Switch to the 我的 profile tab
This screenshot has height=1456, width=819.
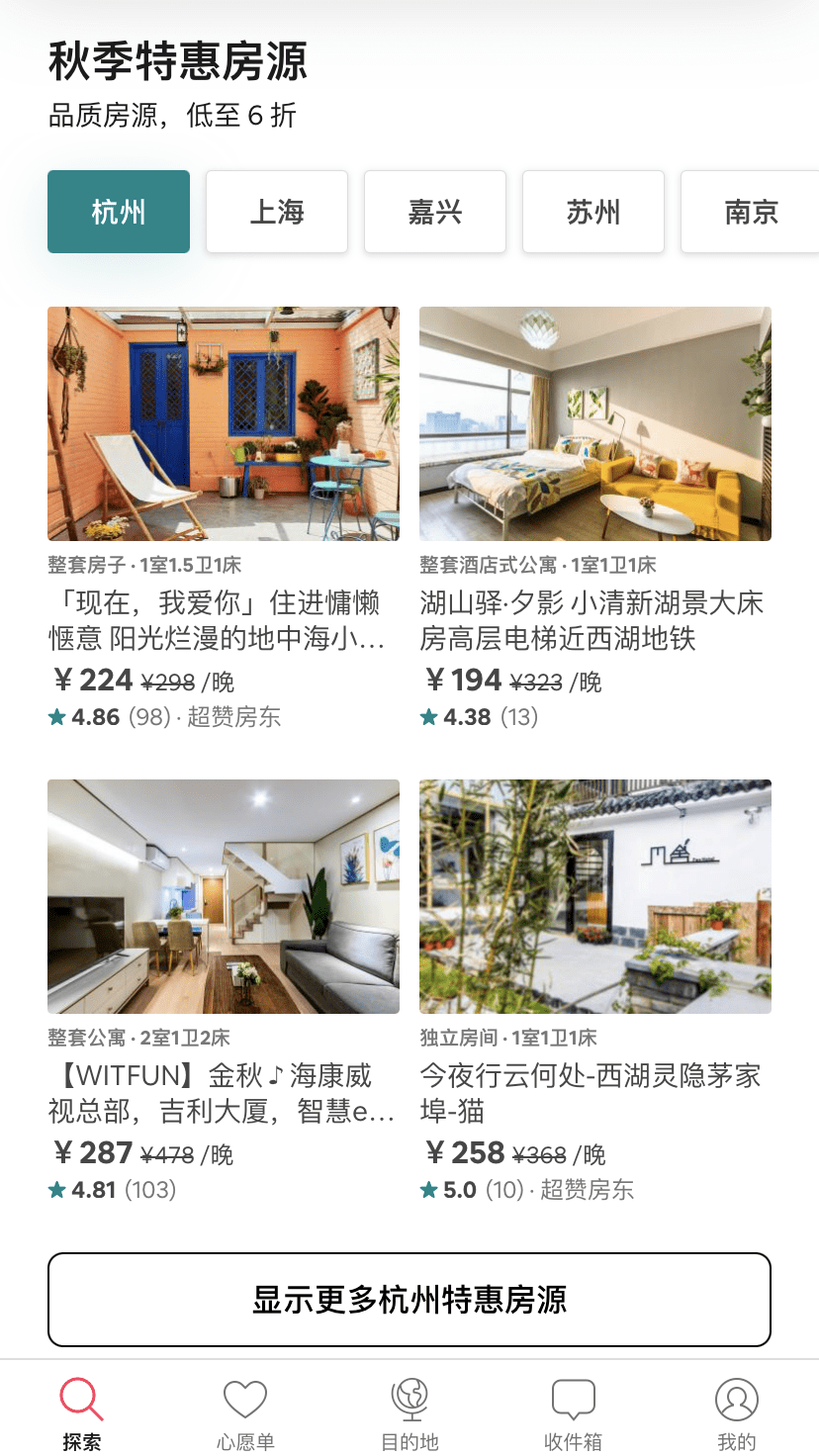(x=736, y=1414)
